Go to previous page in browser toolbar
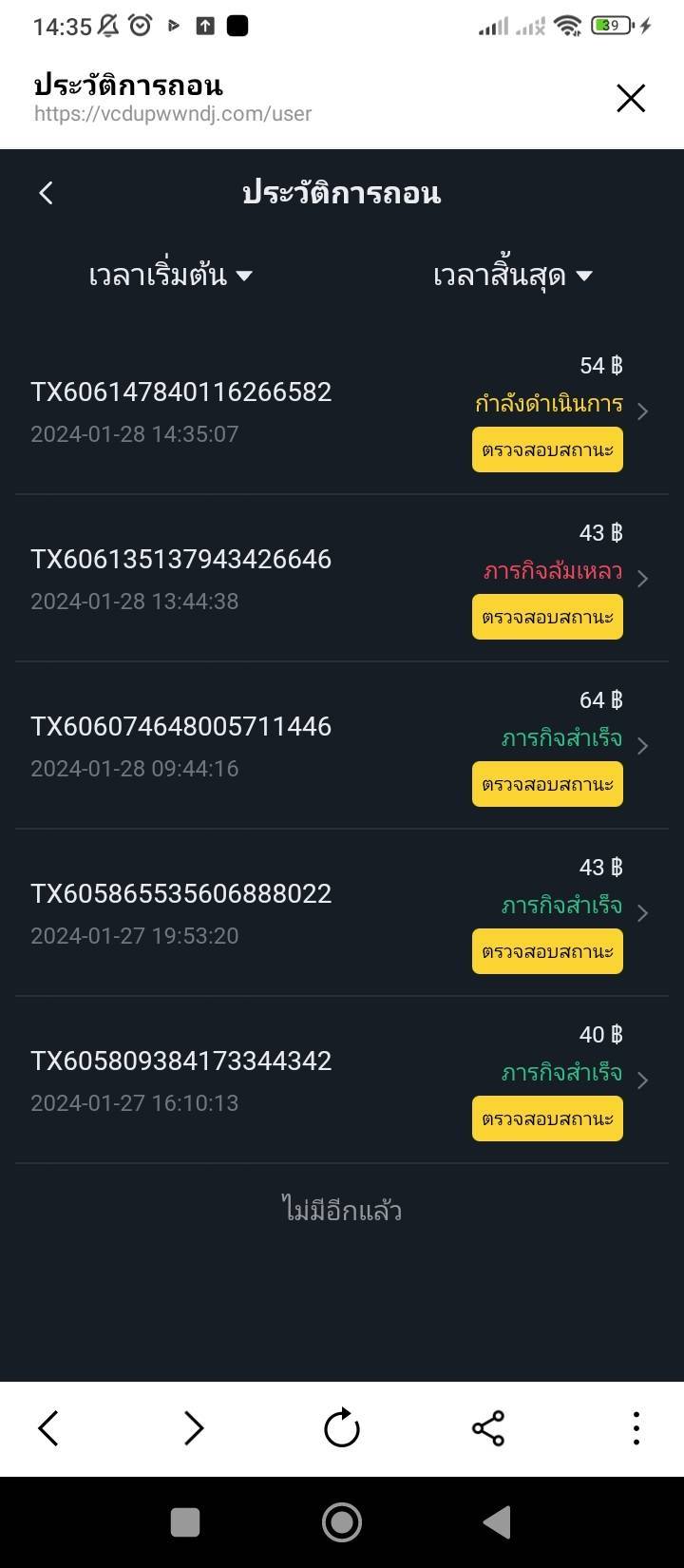The image size is (684, 1568). pyautogui.click(x=48, y=1427)
